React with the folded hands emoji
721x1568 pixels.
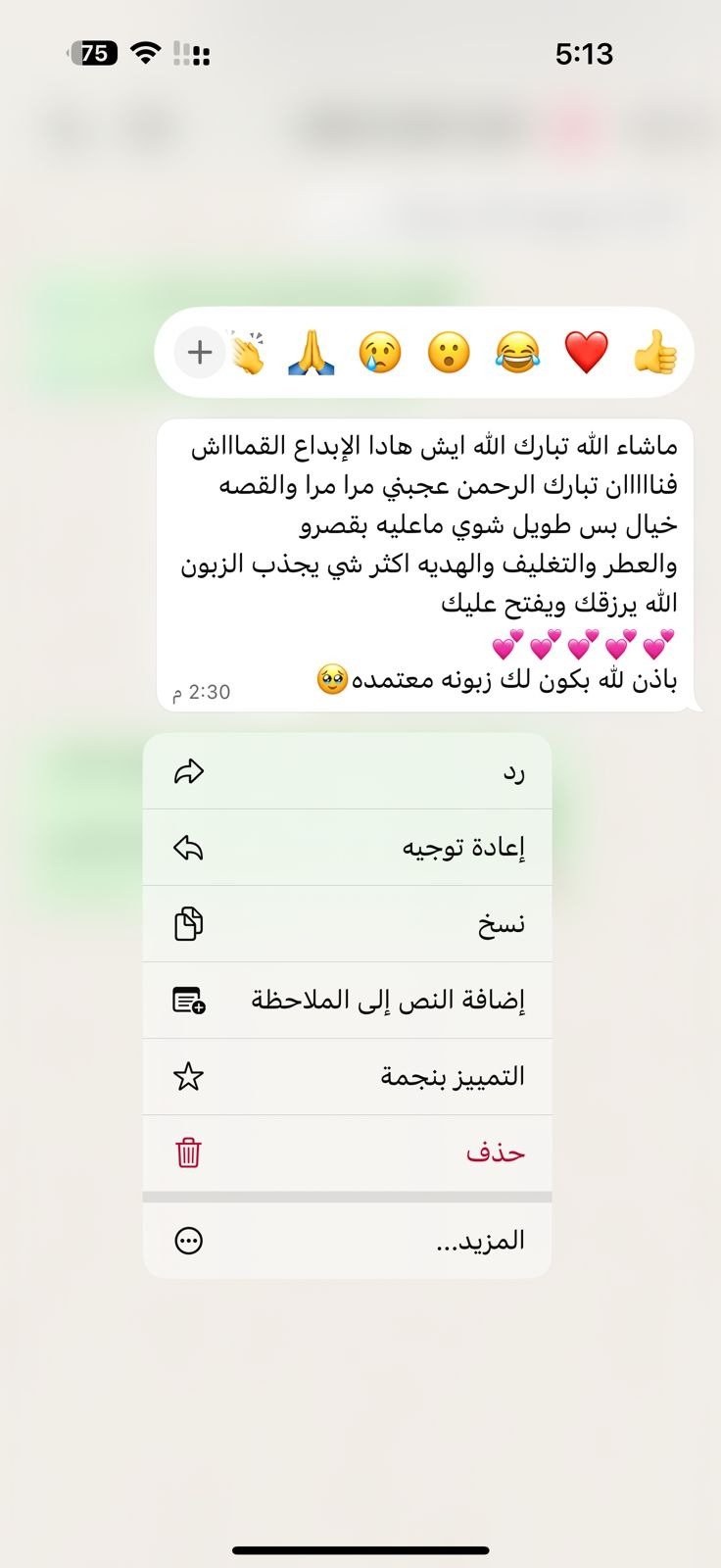312,353
